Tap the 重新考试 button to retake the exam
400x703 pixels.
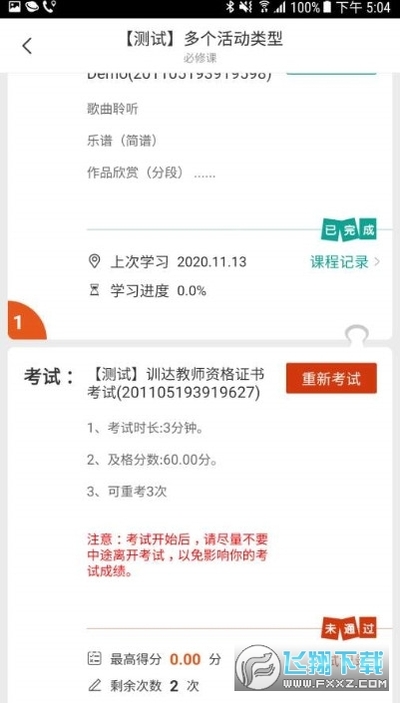pos(331,378)
